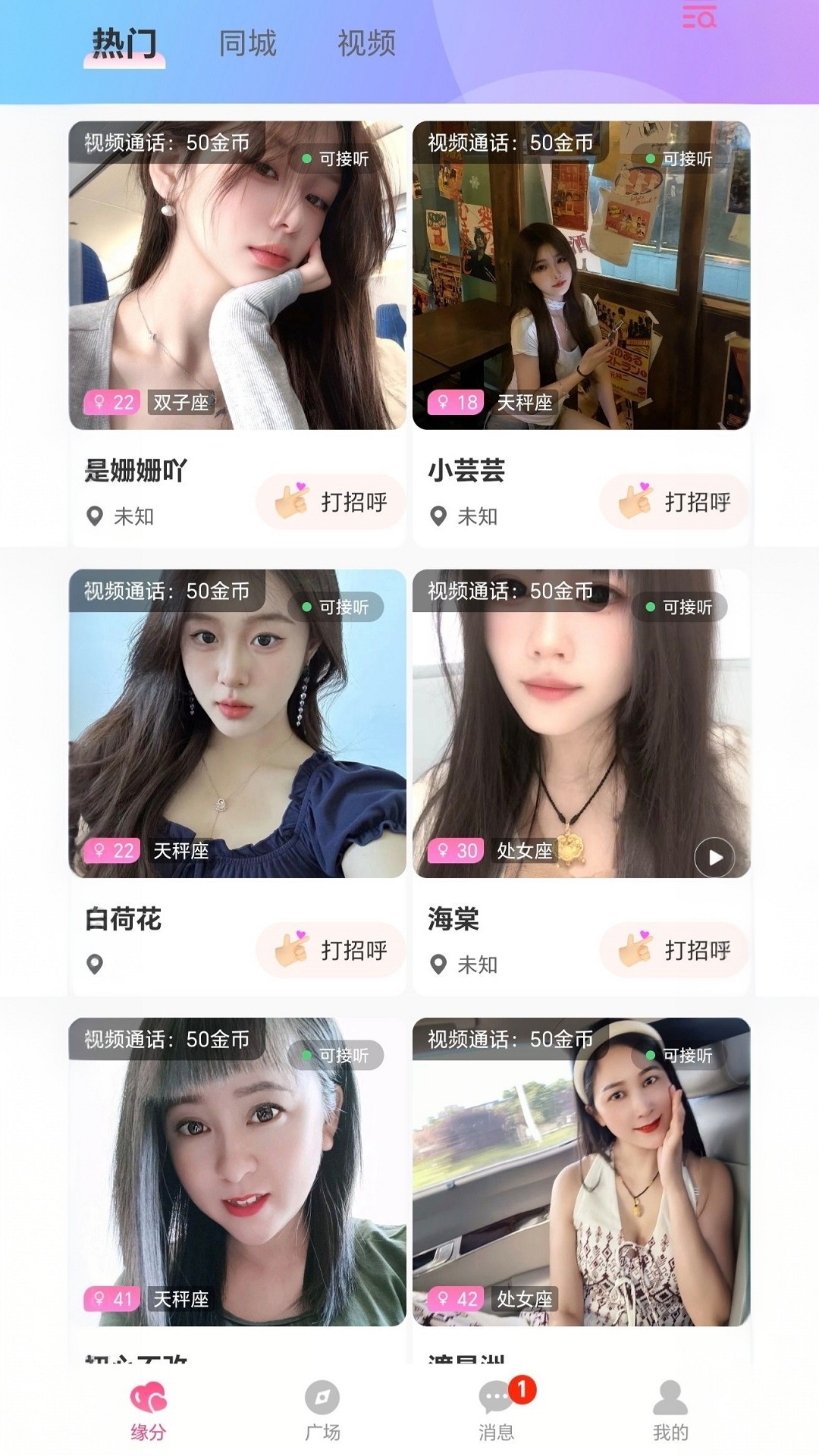Greet 白荷花 with 打招呼 button

tap(331, 949)
